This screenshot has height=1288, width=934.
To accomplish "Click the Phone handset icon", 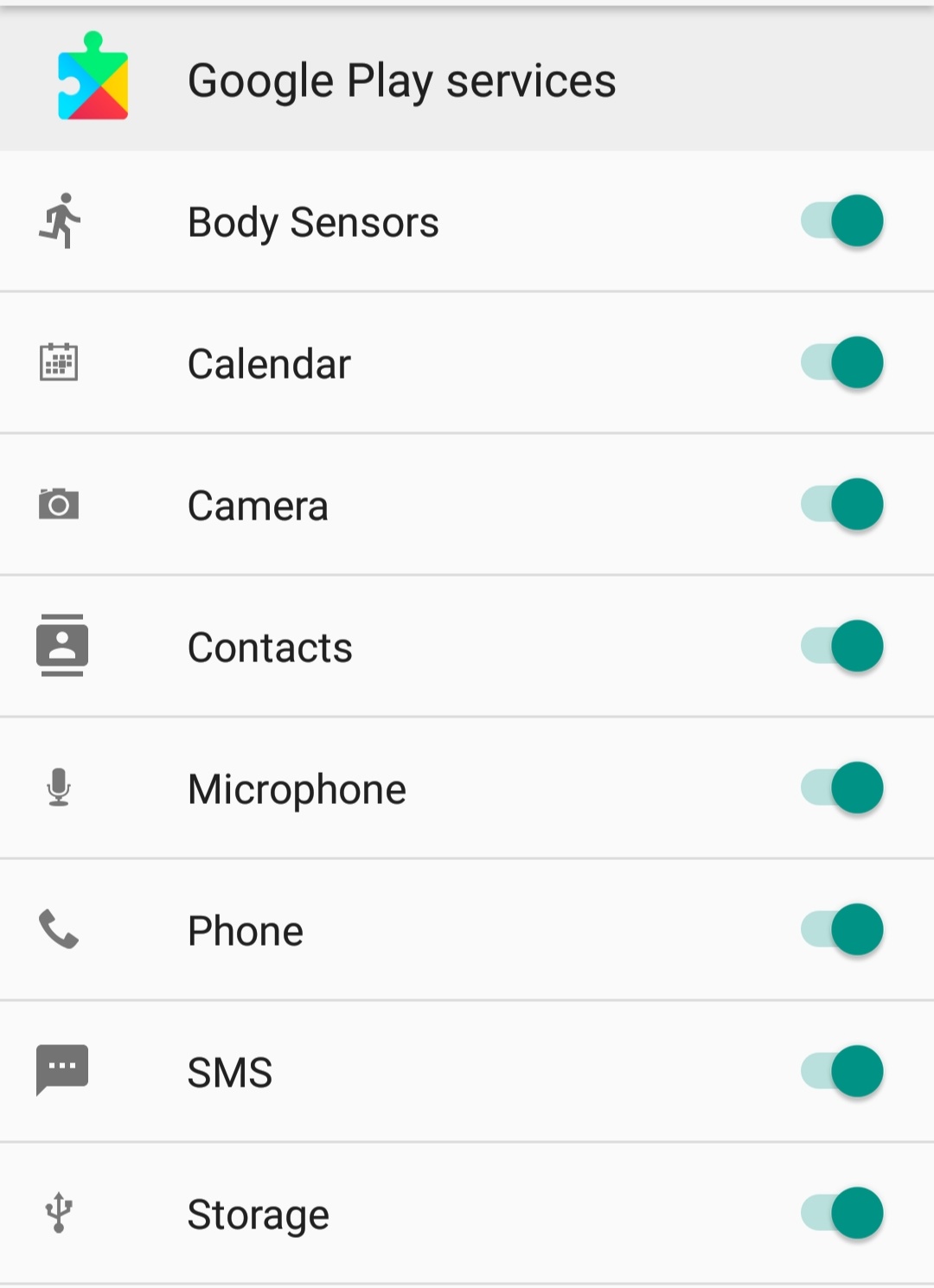I will [57, 929].
